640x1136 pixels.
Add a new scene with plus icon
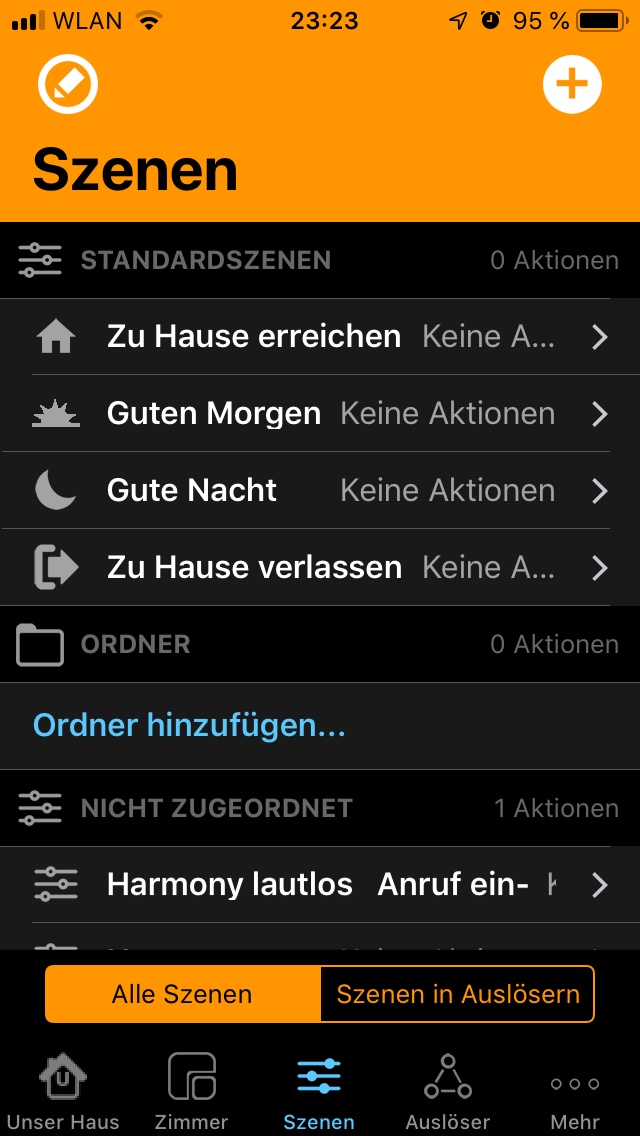(572, 84)
